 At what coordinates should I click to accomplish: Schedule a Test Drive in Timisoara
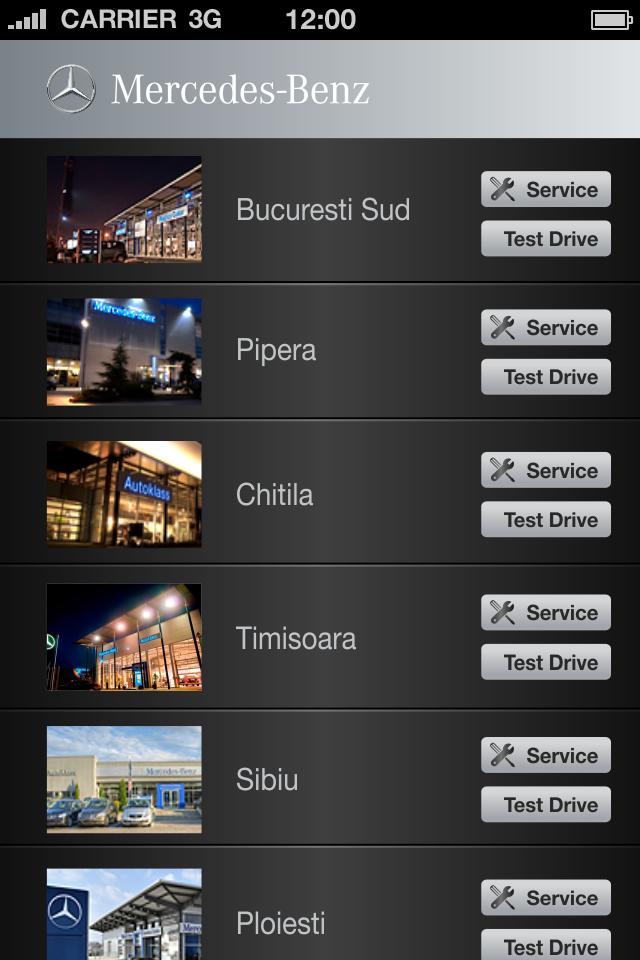coord(545,662)
